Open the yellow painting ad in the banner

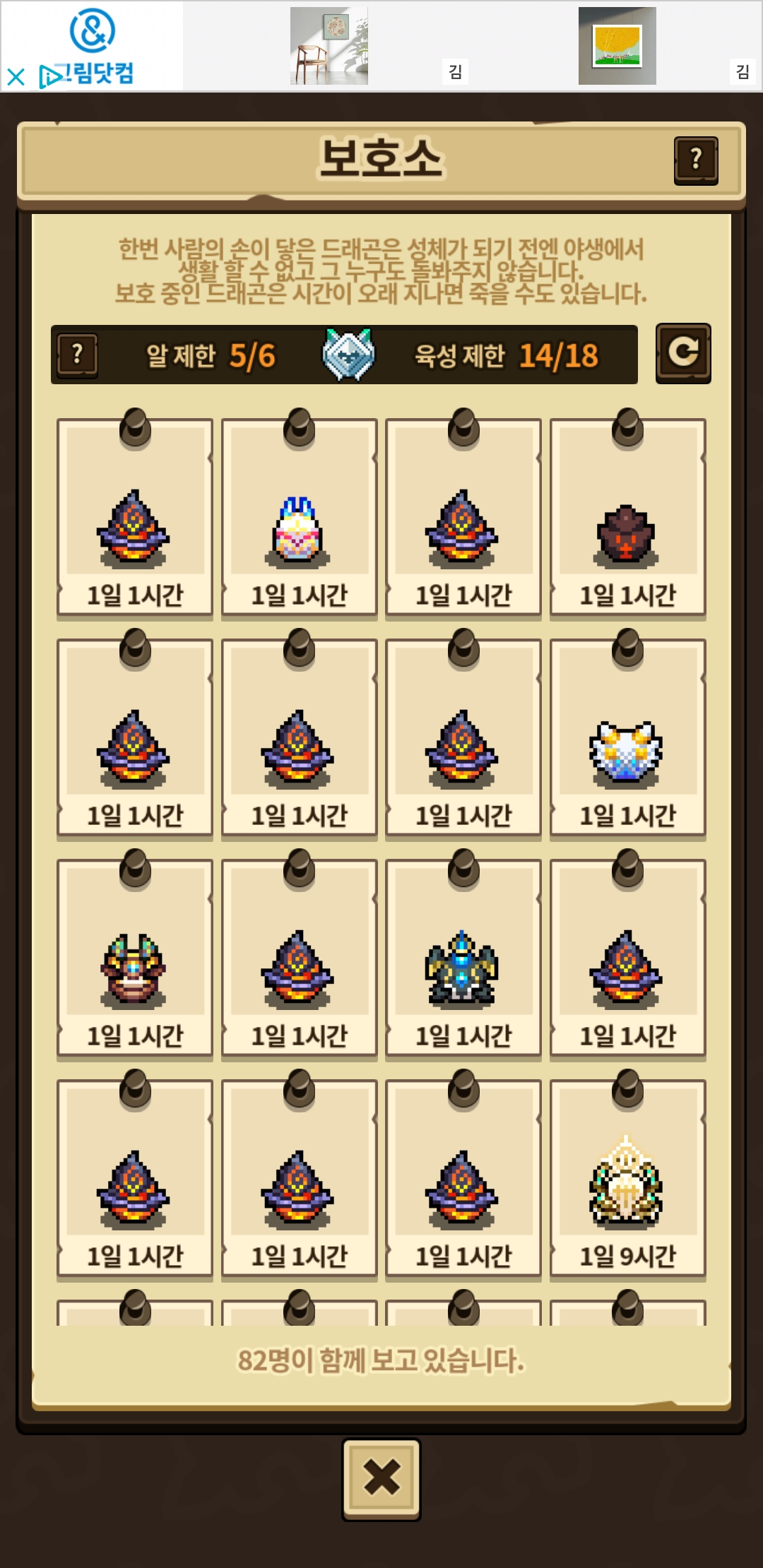[617, 46]
